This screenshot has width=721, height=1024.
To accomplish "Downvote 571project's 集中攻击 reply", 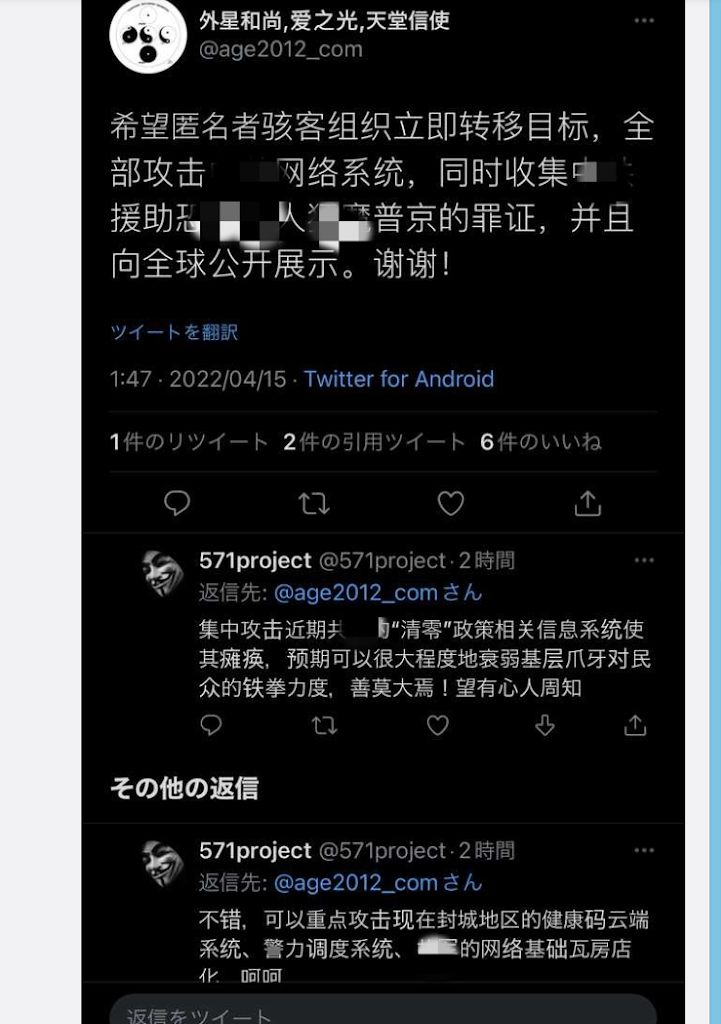I will (544, 725).
